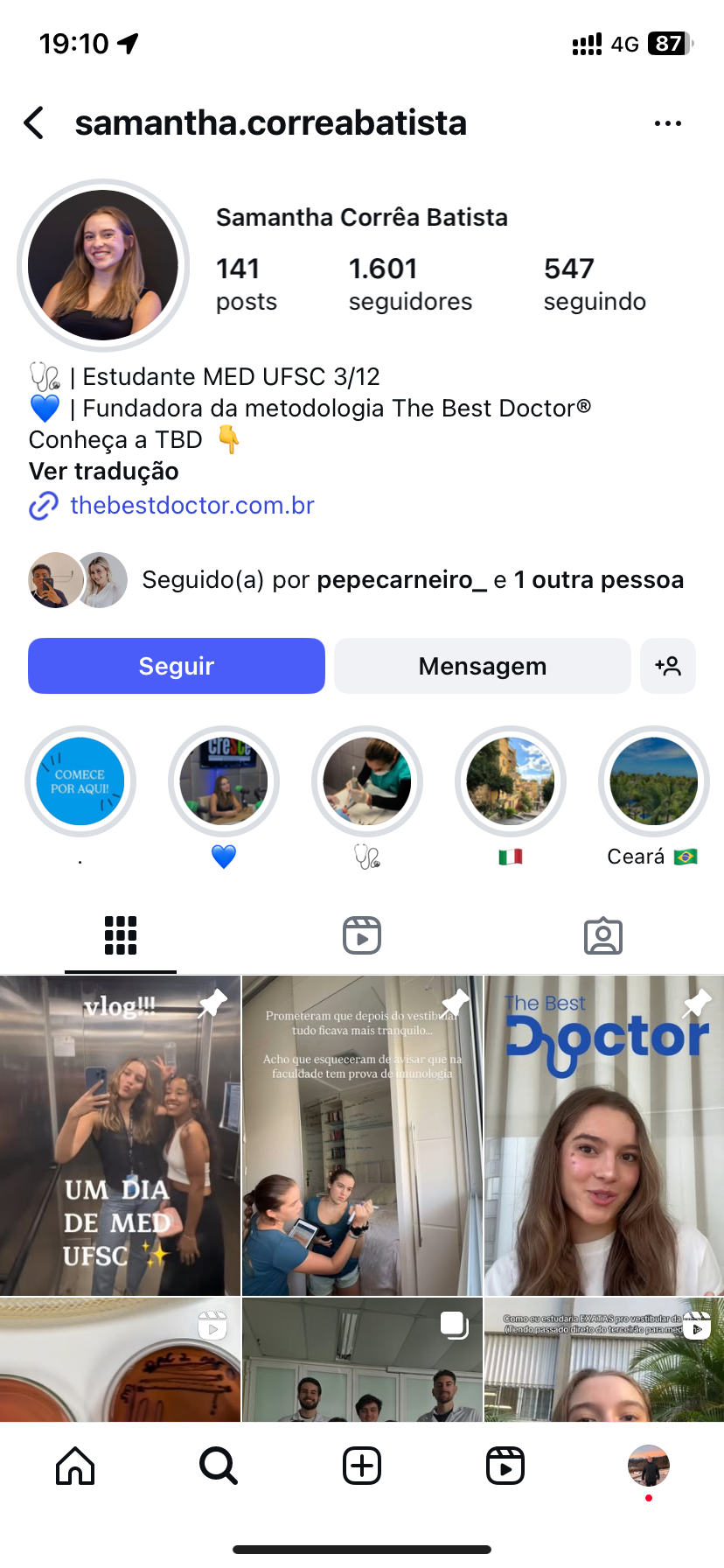Viewport: 724px width, 1568px height.
Task: Switch to the tagged photos tab
Action: point(603,935)
